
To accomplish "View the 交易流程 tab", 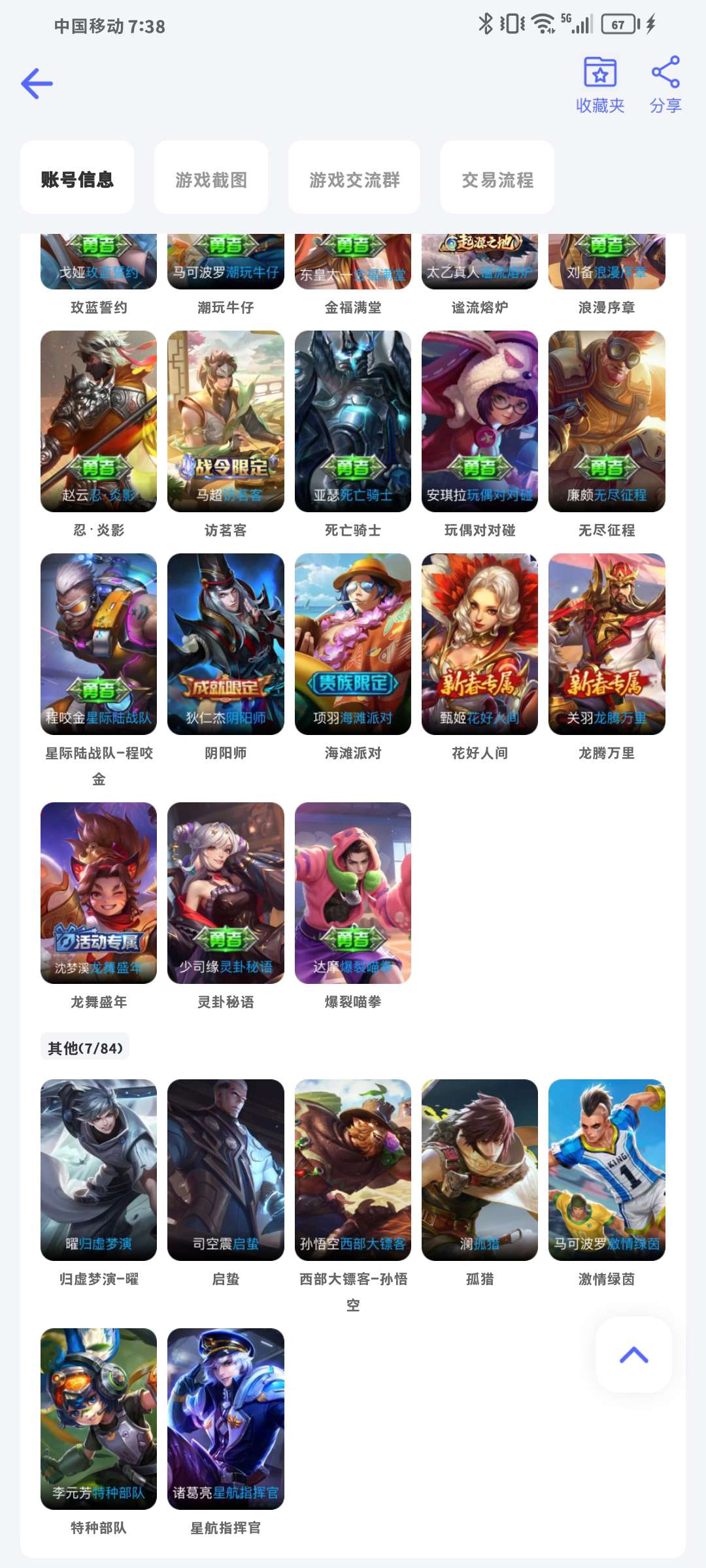I will 497,178.
